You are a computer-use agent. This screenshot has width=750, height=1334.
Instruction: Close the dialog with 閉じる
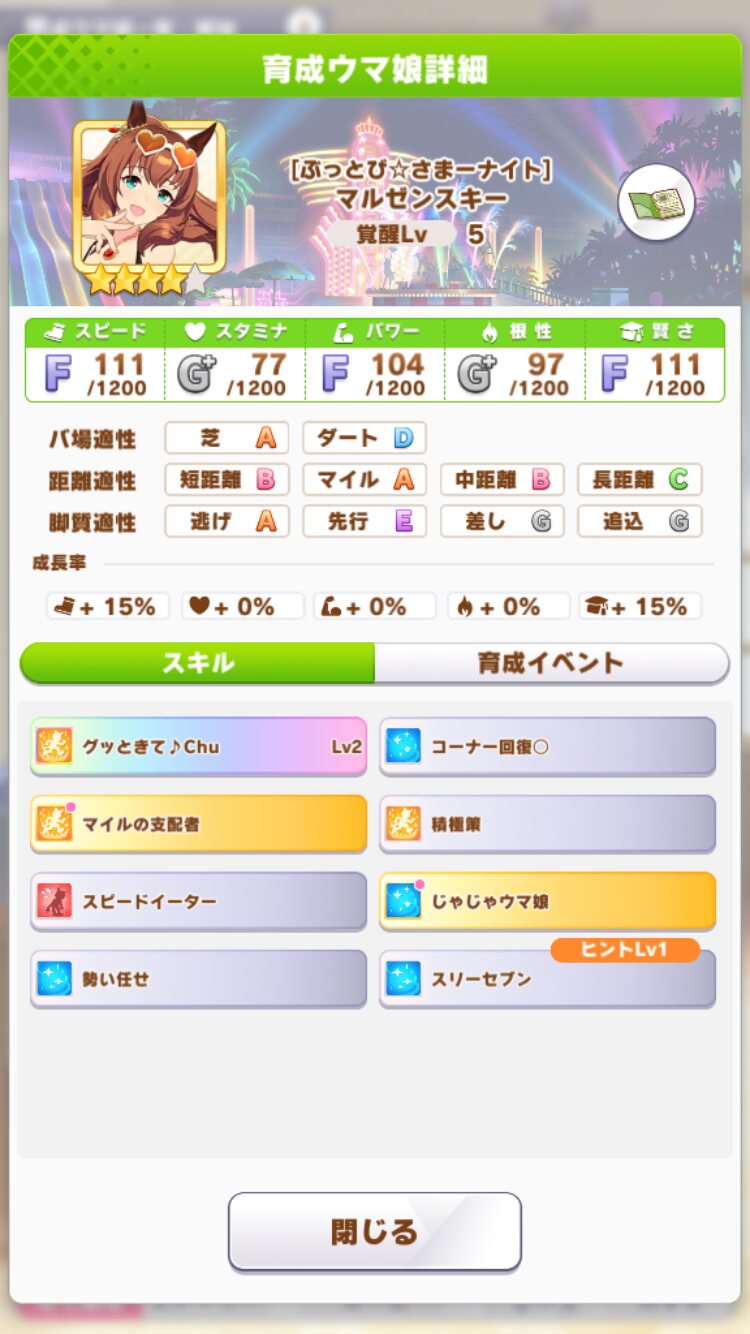click(375, 1231)
